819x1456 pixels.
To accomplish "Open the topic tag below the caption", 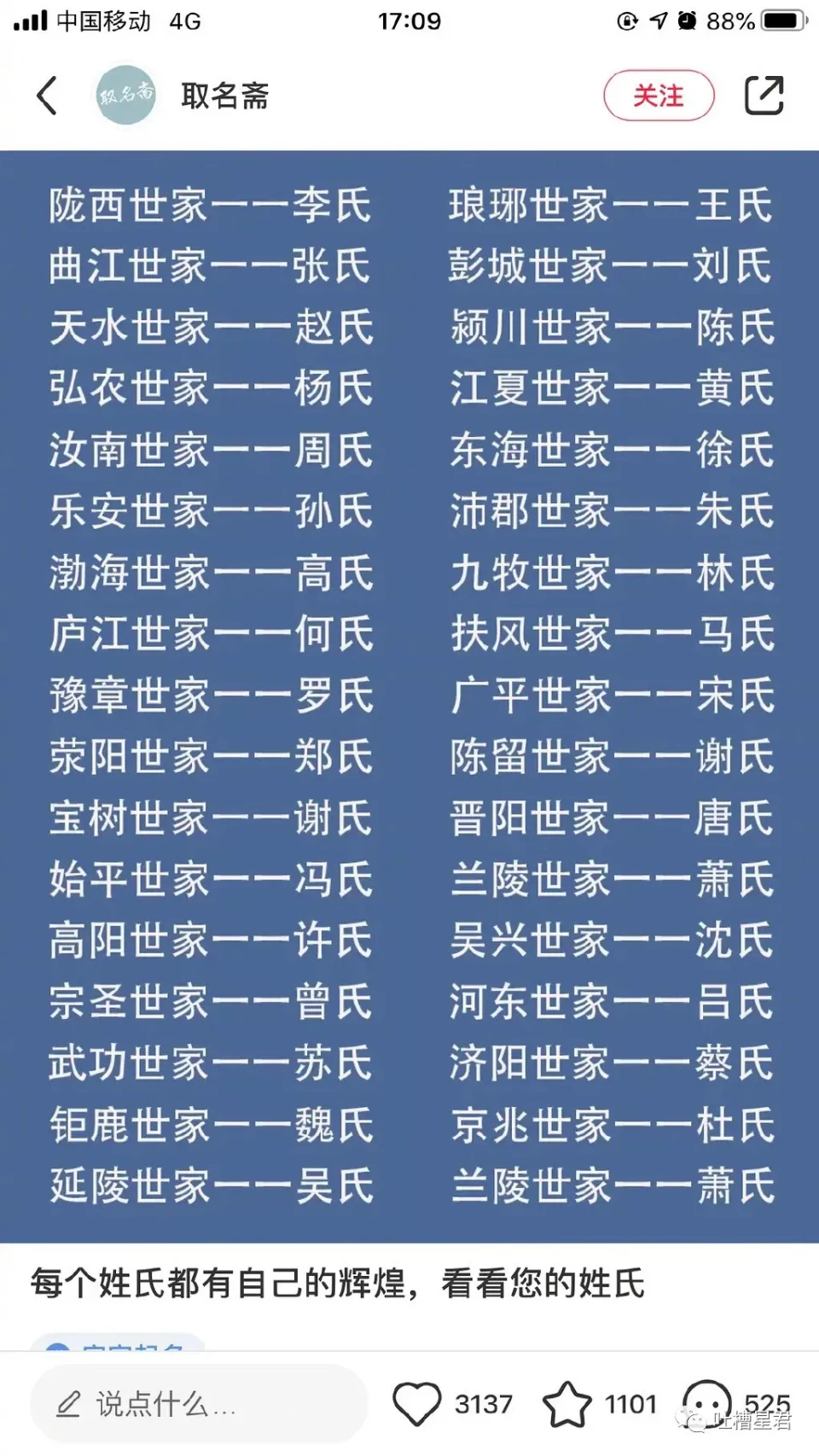I will tap(119, 1342).
